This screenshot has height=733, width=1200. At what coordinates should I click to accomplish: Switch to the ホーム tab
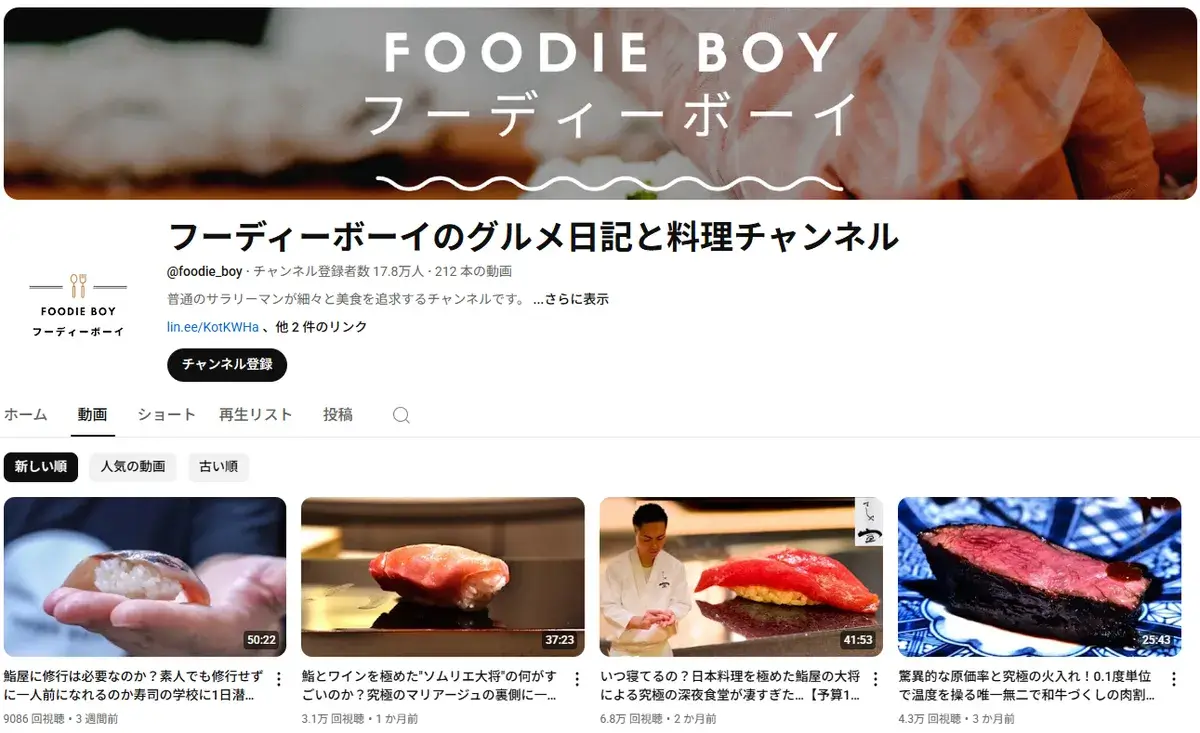click(26, 414)
